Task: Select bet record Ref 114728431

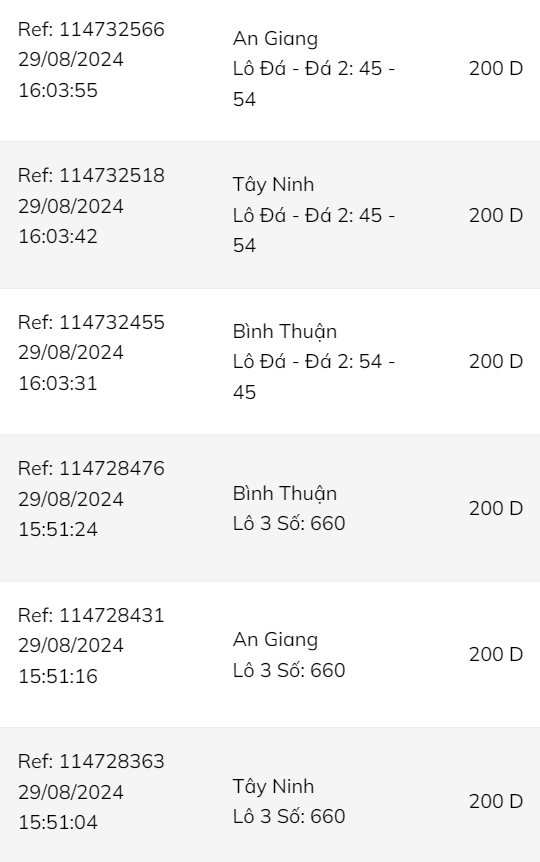Action: 270,654
